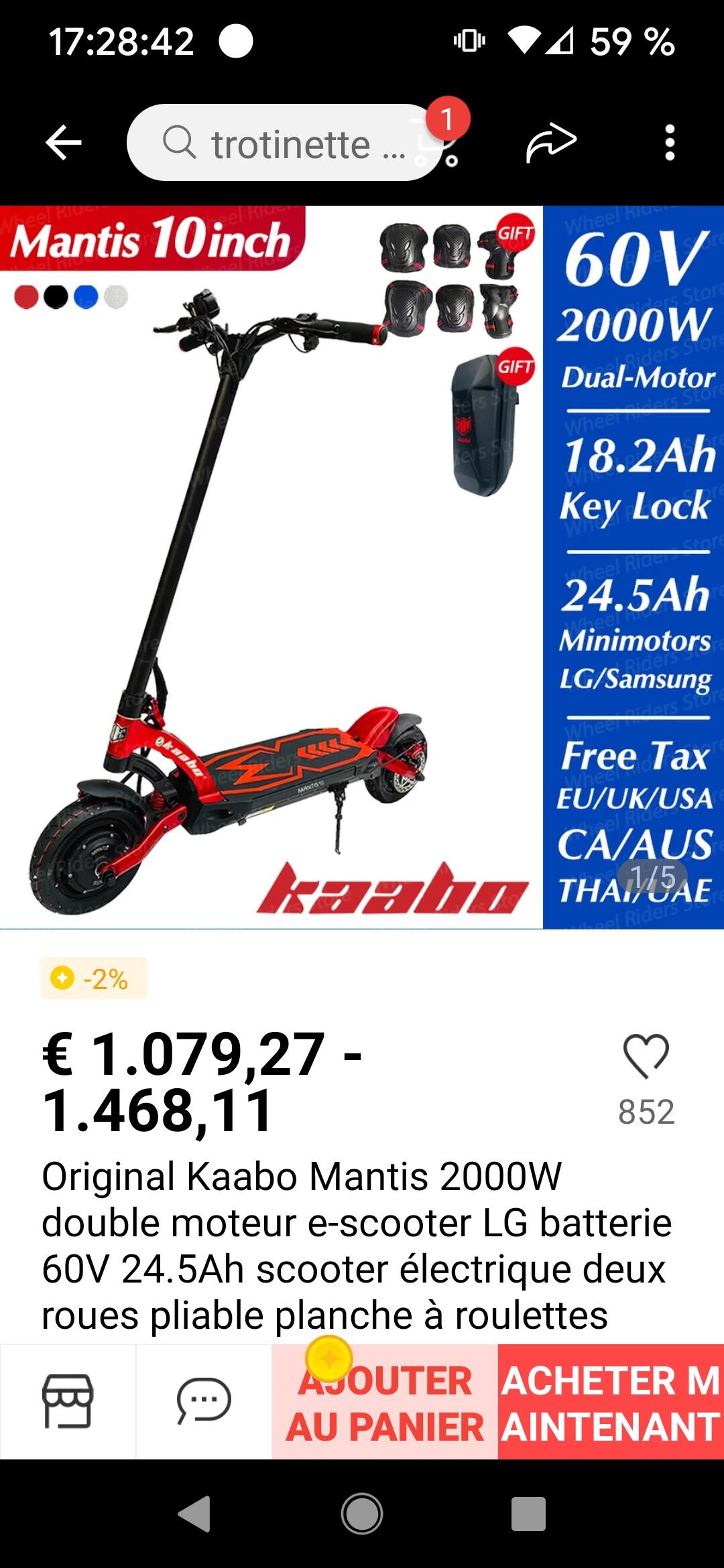Image resolution: width=724 pixels, height=1568 pixels.
Task: Tap Ajouter au panier
Action: coord(385,1402)
